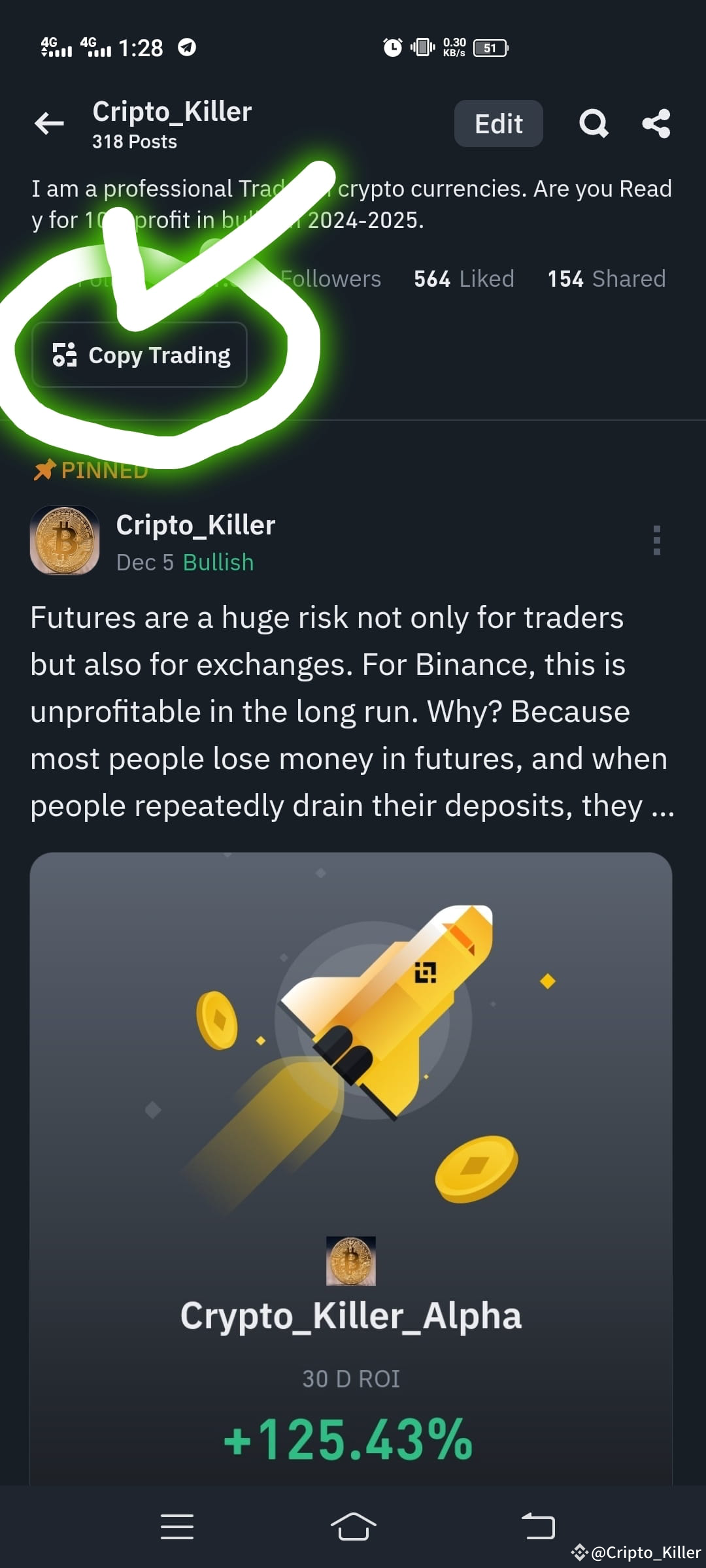Image resolution: width=706 pixels, height=1568 pixels.
Task: Toggle like count of 564 on profile
Action: click(x=463, y=278)
